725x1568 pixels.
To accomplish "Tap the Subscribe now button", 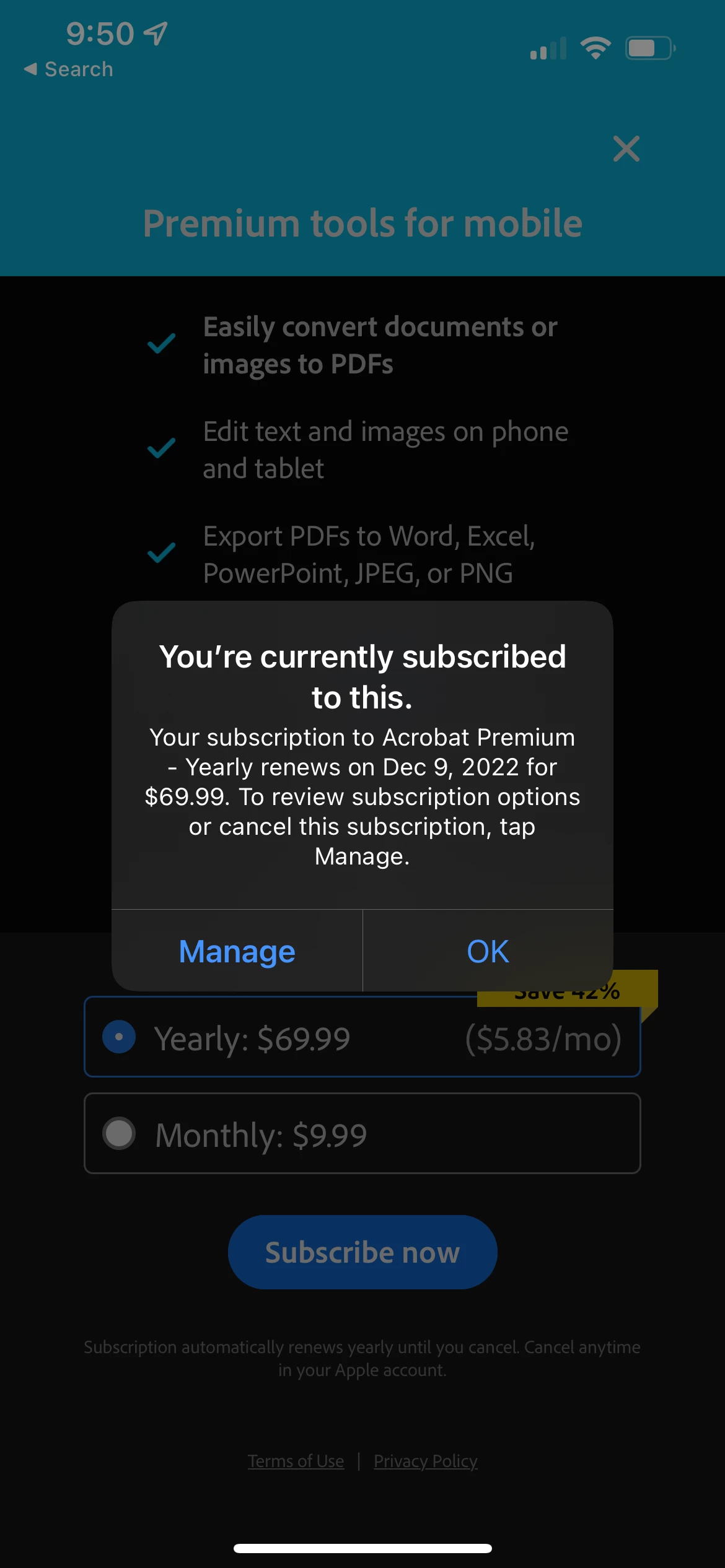I will click(362, 1252).
